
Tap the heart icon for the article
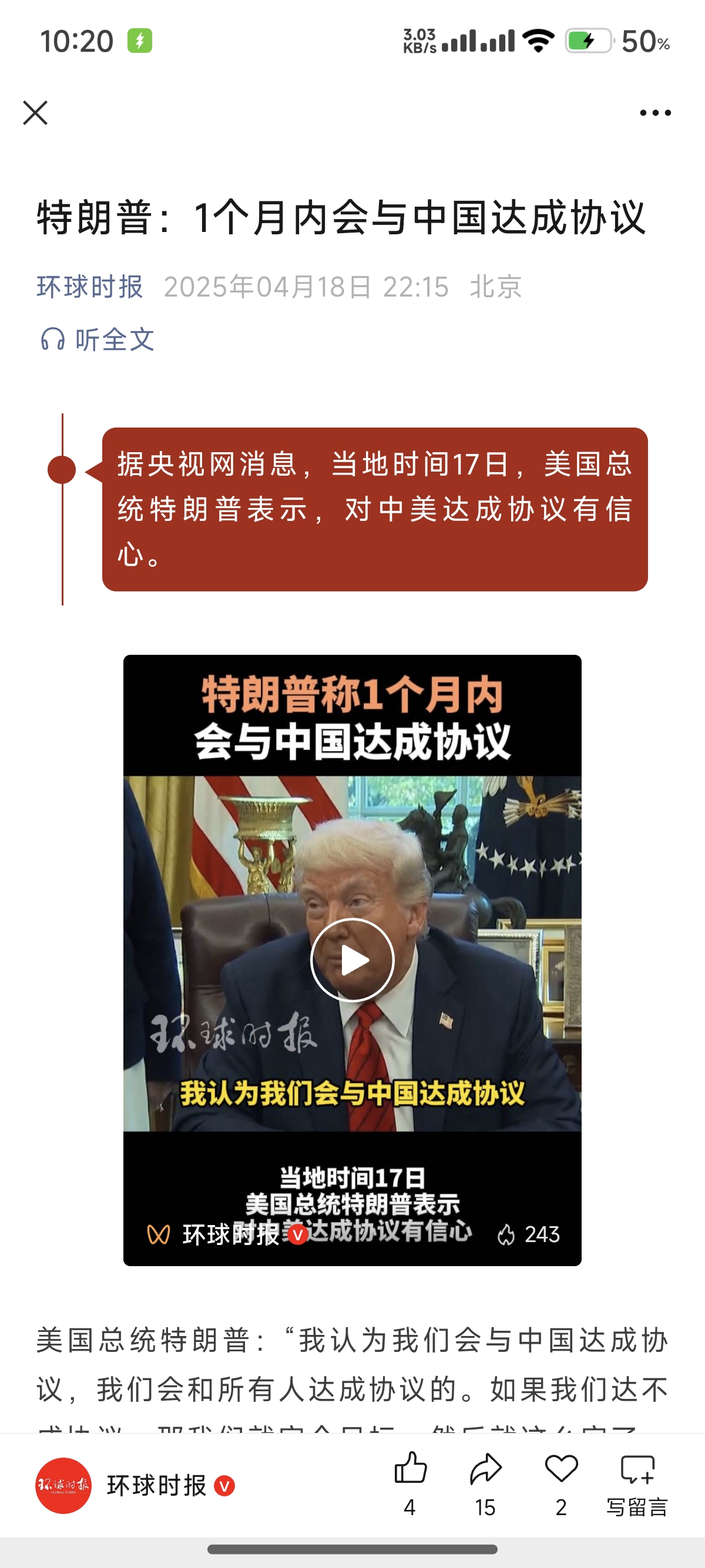[x=560, y=1469]
